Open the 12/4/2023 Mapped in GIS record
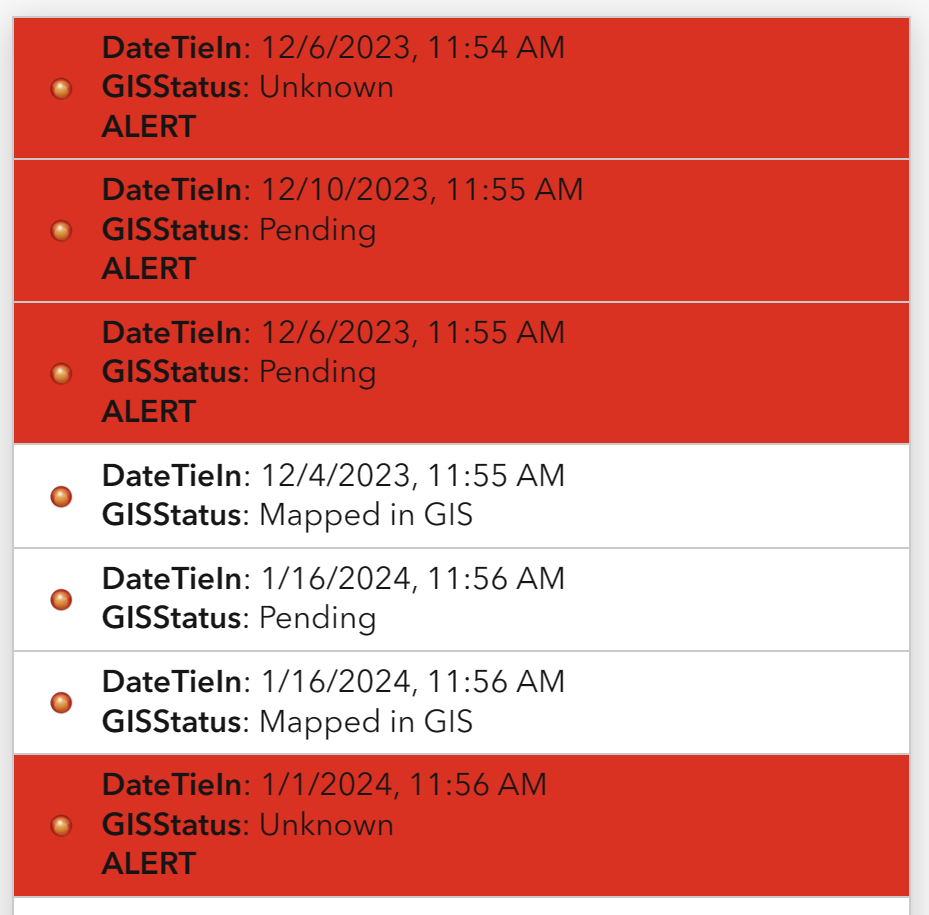 pyautogui.click(x=460, y=496)
